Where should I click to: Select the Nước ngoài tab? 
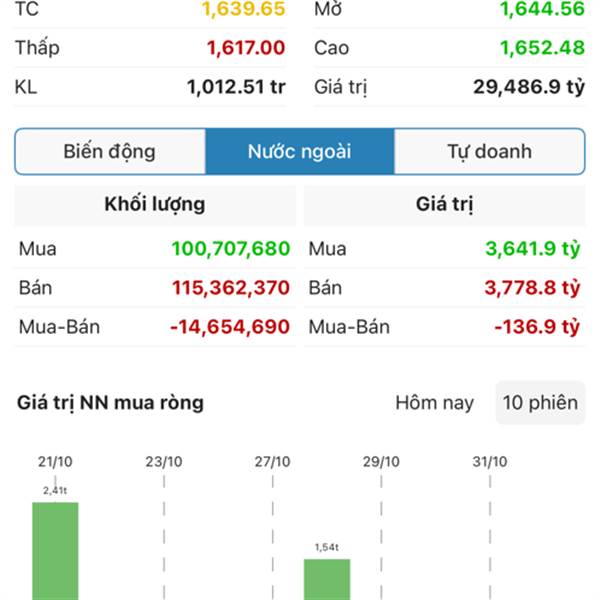pyautogui.click(x=300, y=152)
